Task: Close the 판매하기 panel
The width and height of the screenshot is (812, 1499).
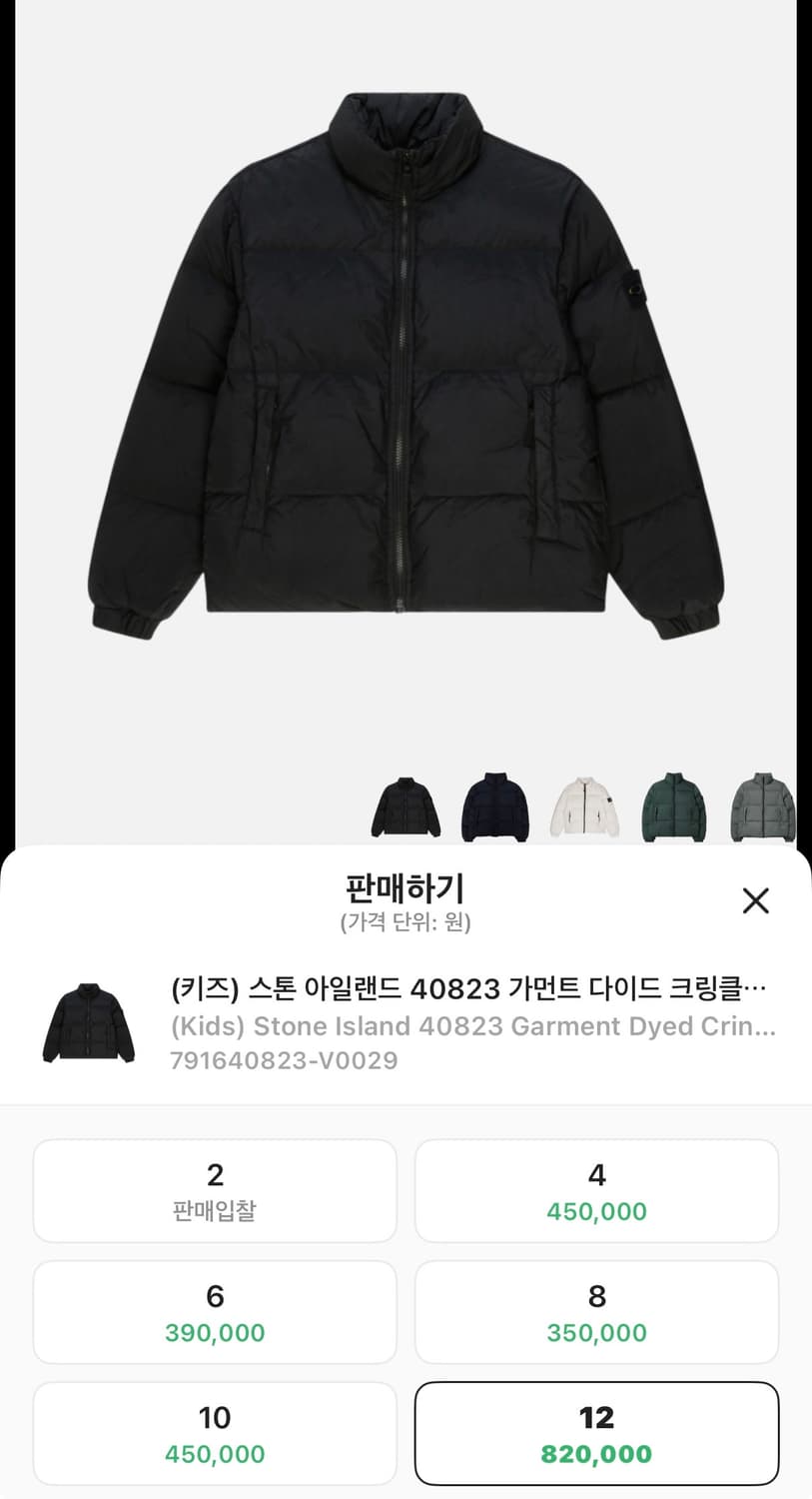Action: 756,900
